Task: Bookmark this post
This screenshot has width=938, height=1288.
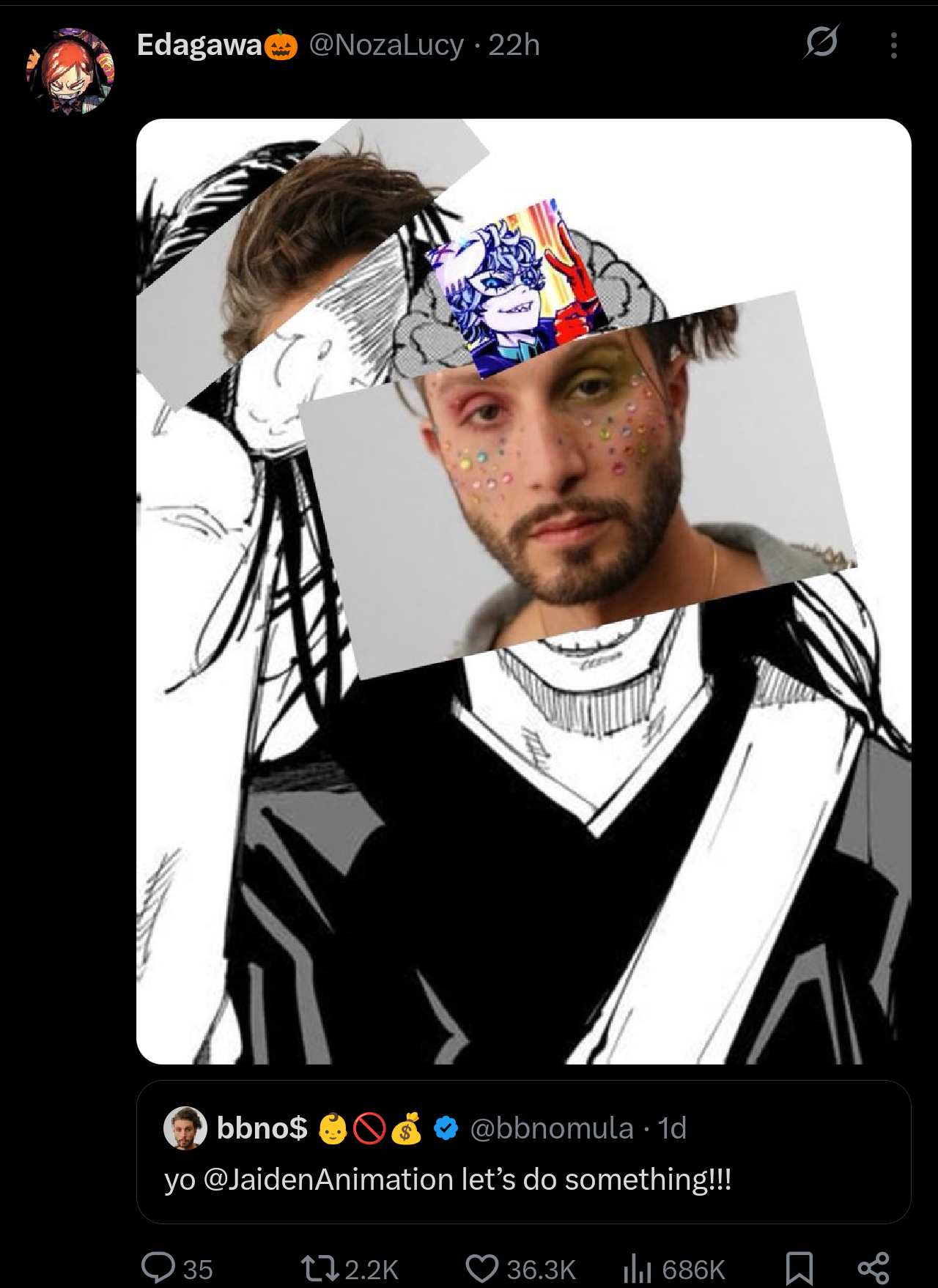Action: (799, 1268)
